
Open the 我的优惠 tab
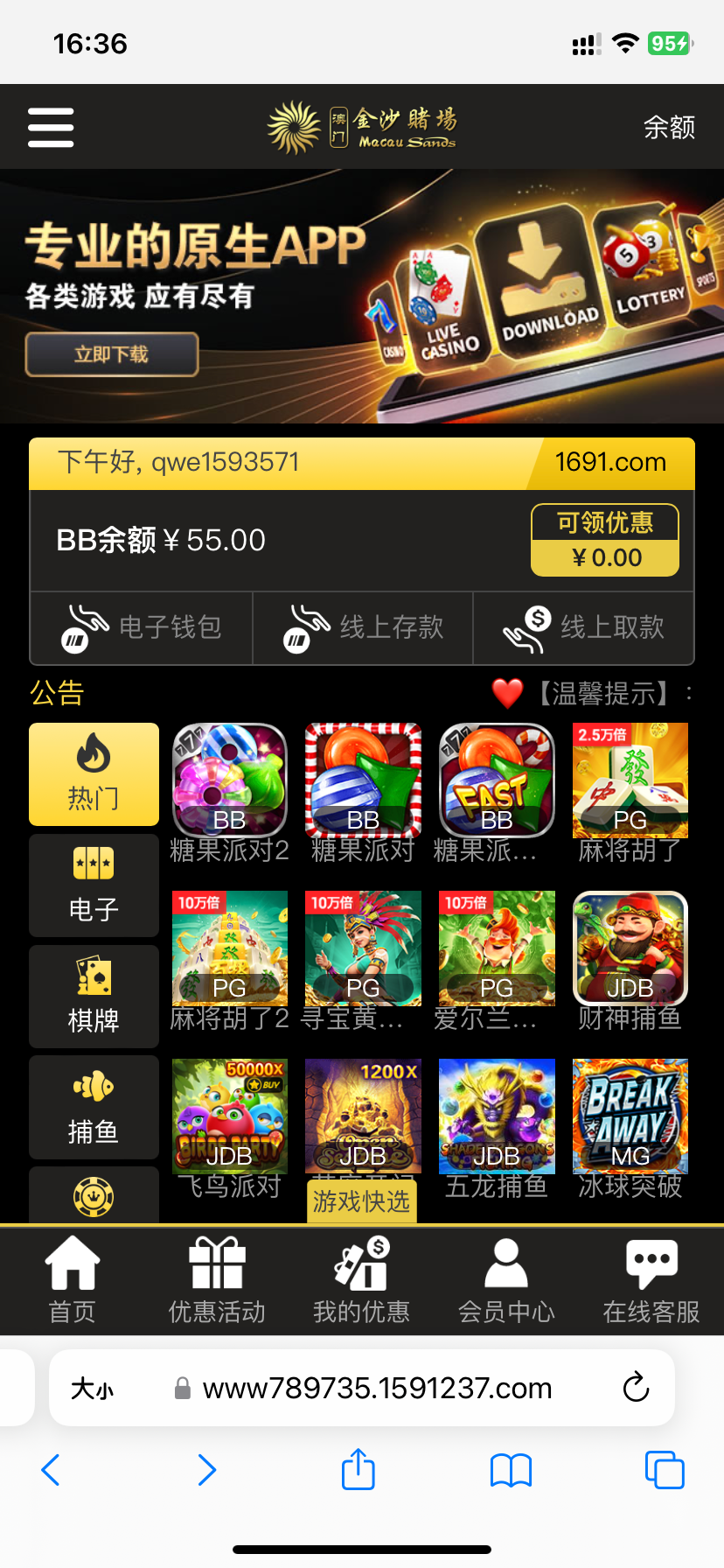361,1280
